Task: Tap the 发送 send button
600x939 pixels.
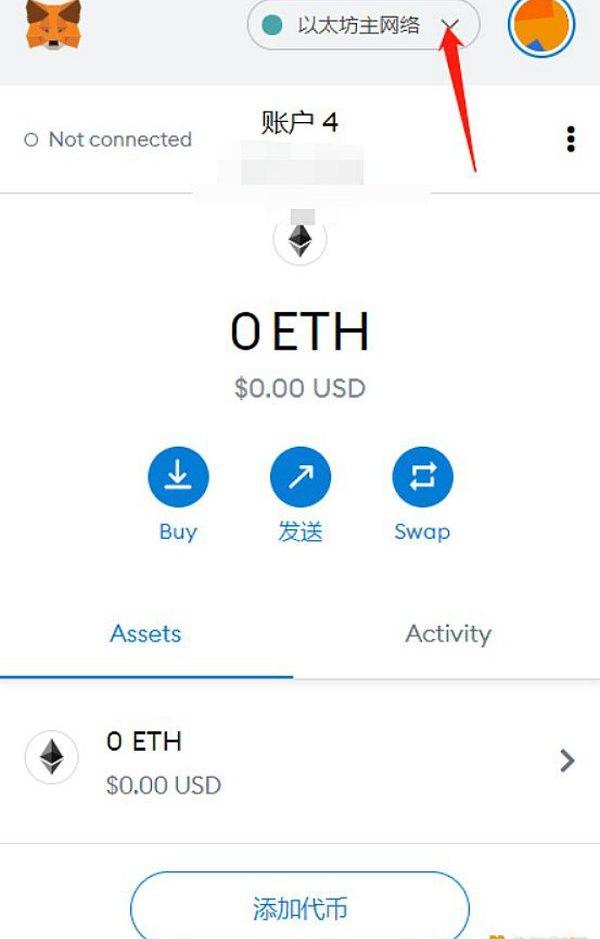Action: point(300,477)
